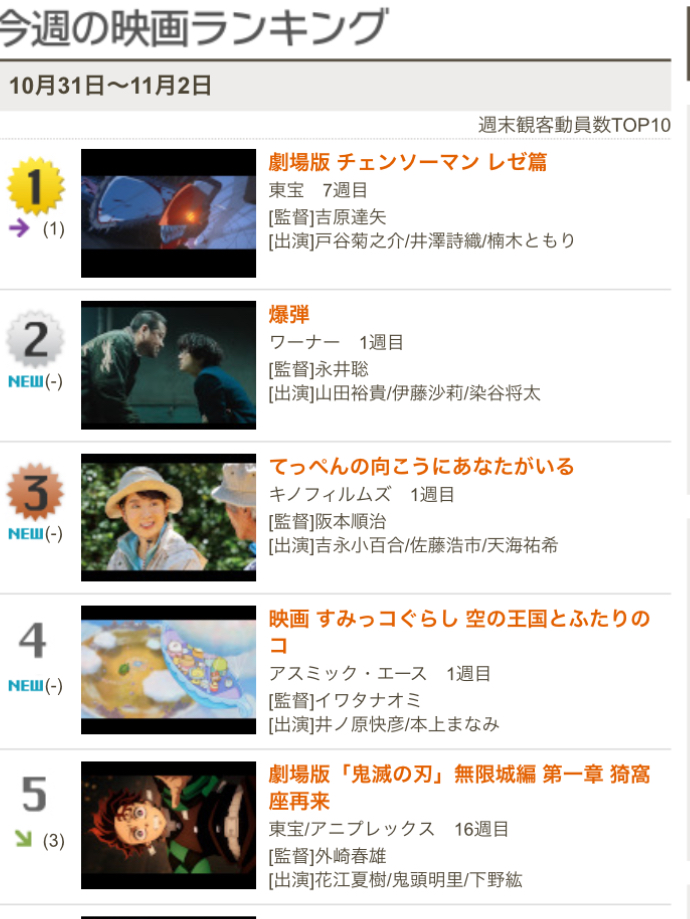Tap the Chainsaw Man movie thumbnail
The height and width of the screenshot is (919, 690).
(x=168, y=213)
